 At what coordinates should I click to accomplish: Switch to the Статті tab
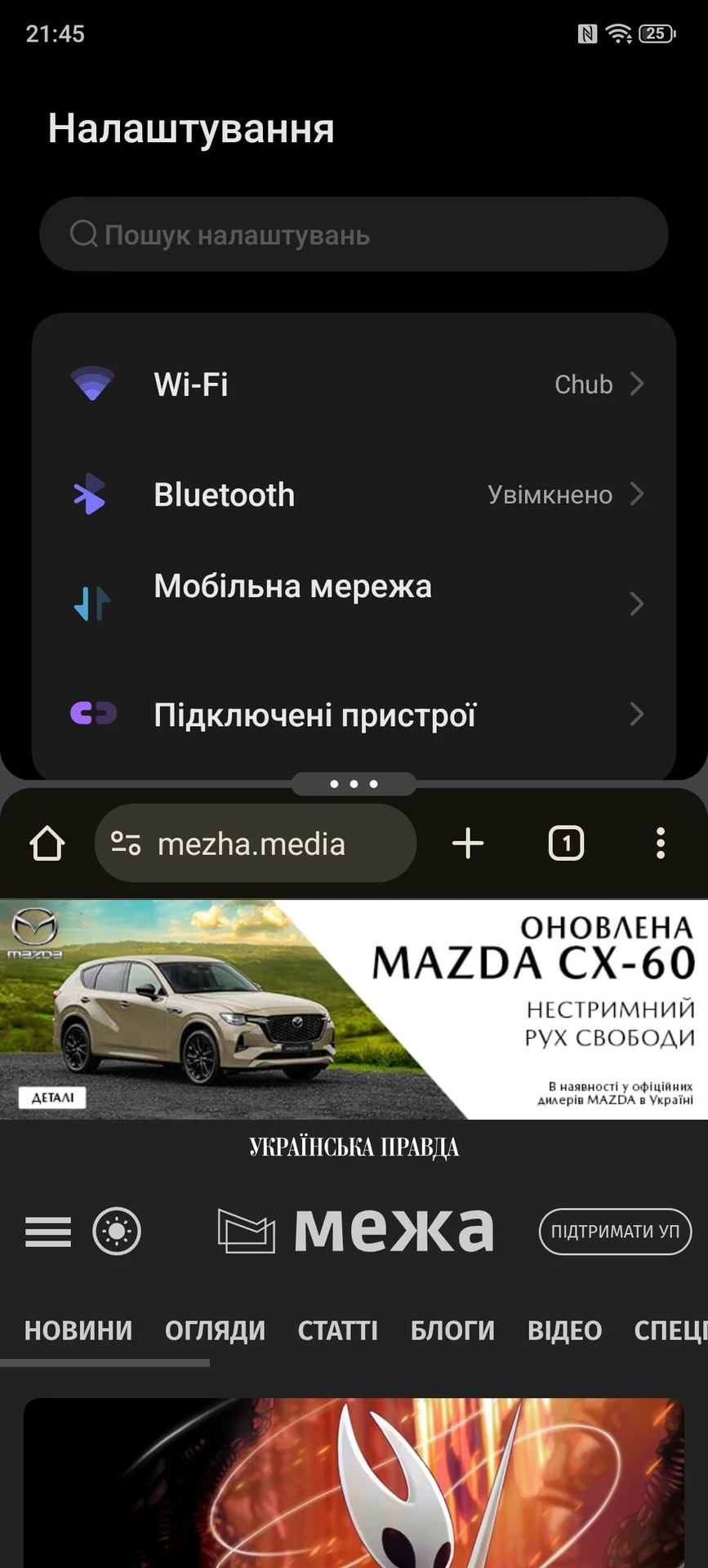coord(337,1330)
